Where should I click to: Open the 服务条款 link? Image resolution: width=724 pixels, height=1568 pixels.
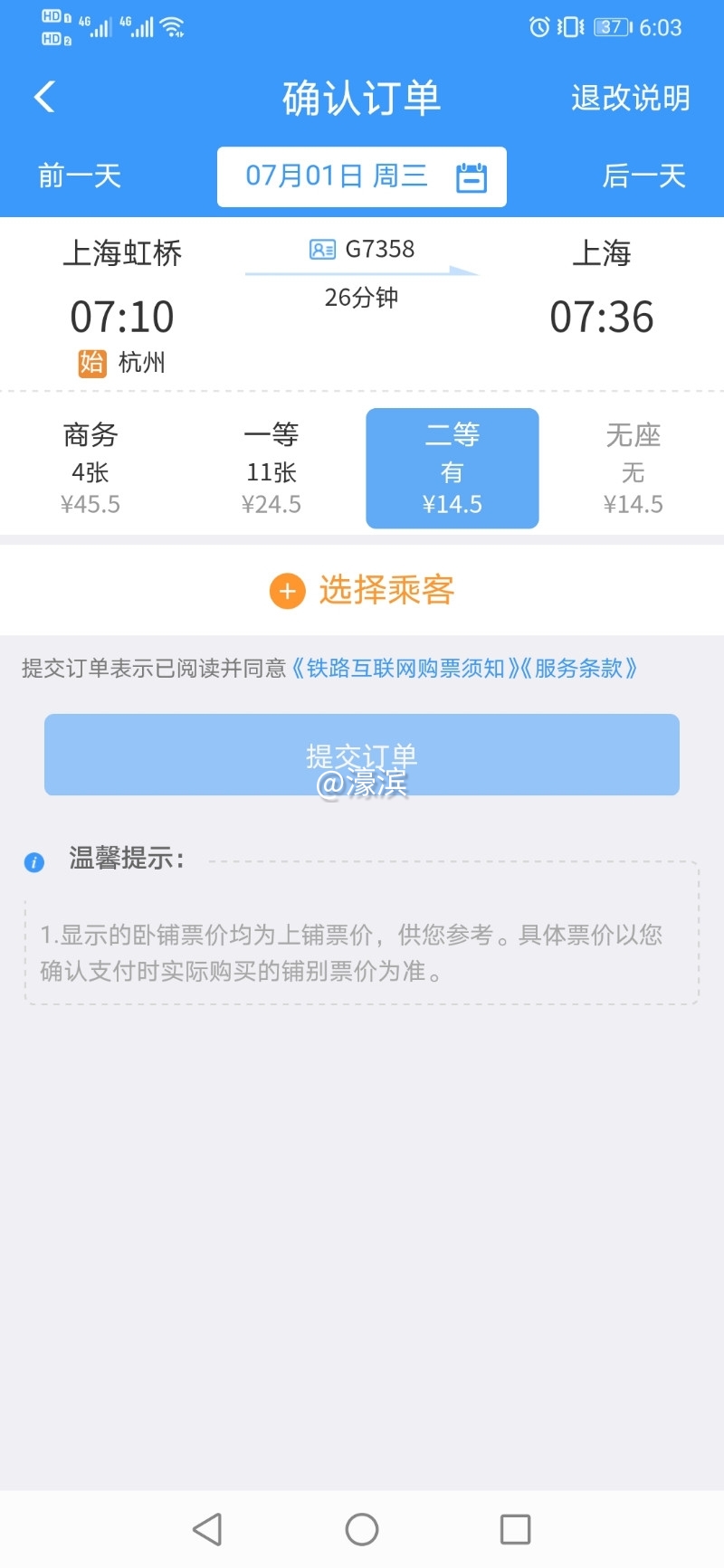click(x=579, y=669)
